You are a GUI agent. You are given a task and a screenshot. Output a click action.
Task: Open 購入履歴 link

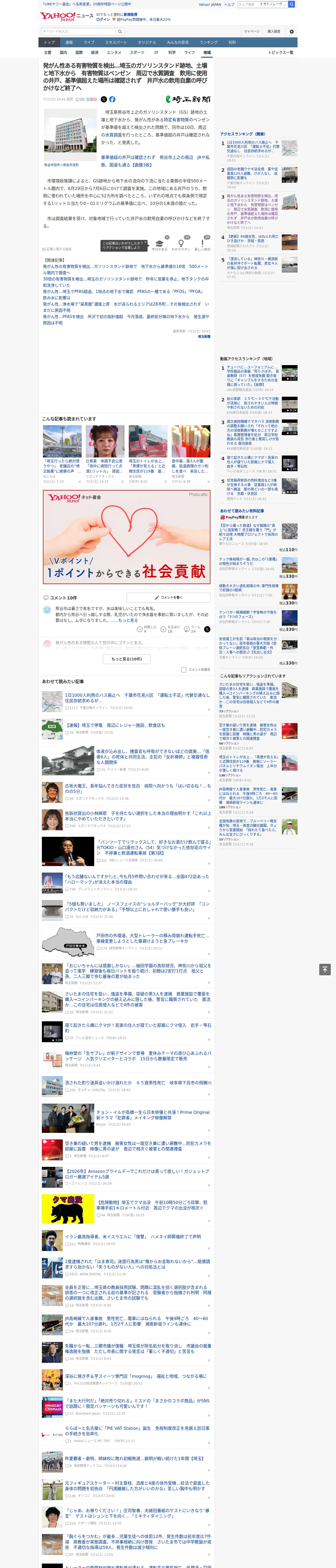pyautogui.click(x=274, y=32)
